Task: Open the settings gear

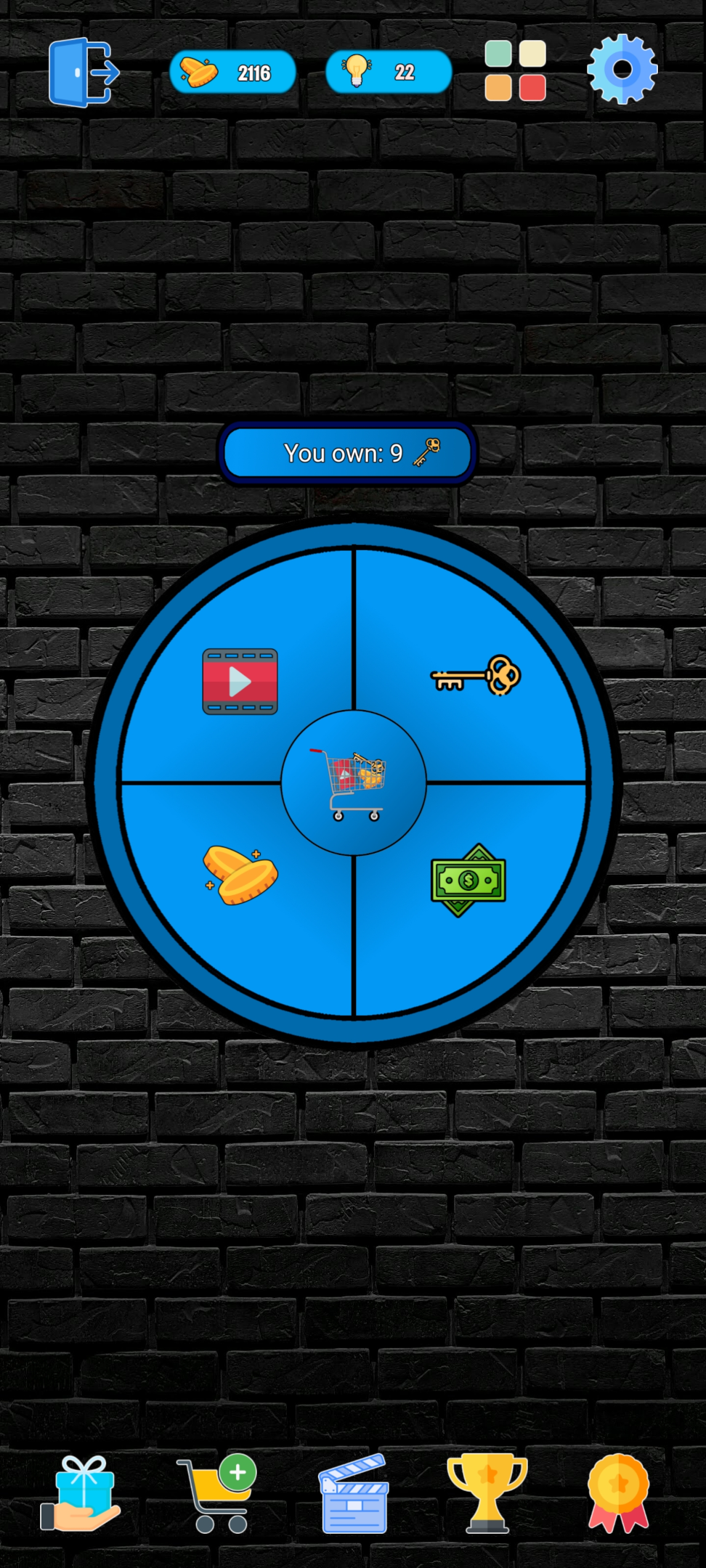Action: pyautogui.click(x=622, y=70)
